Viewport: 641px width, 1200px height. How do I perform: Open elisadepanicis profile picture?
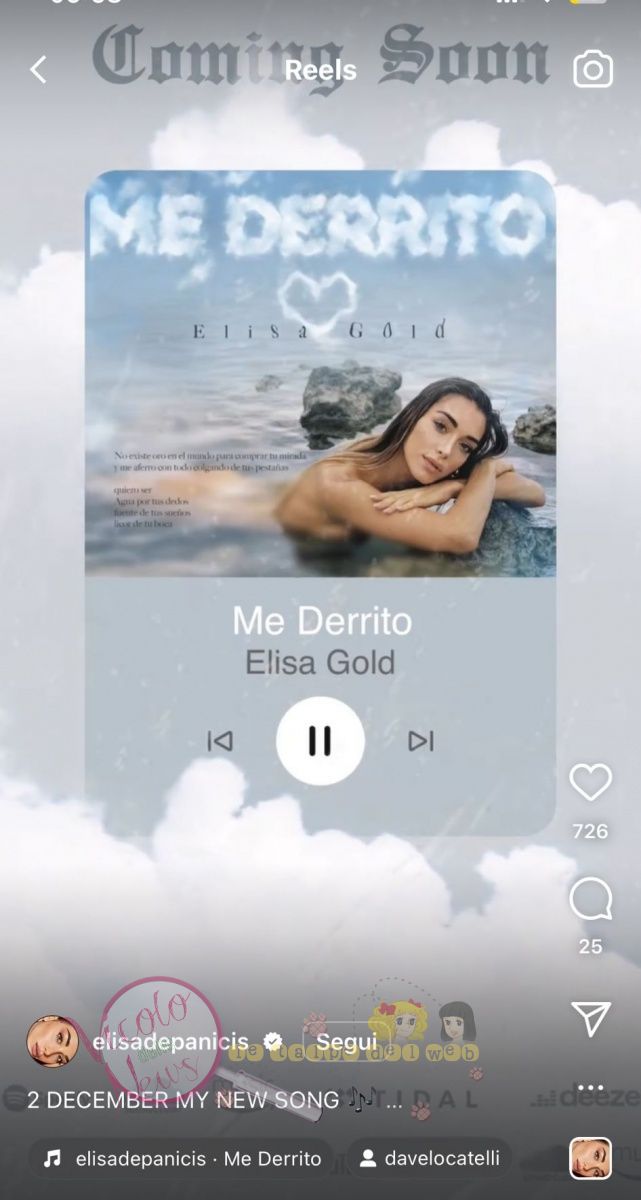click(x=52, y=1041)
